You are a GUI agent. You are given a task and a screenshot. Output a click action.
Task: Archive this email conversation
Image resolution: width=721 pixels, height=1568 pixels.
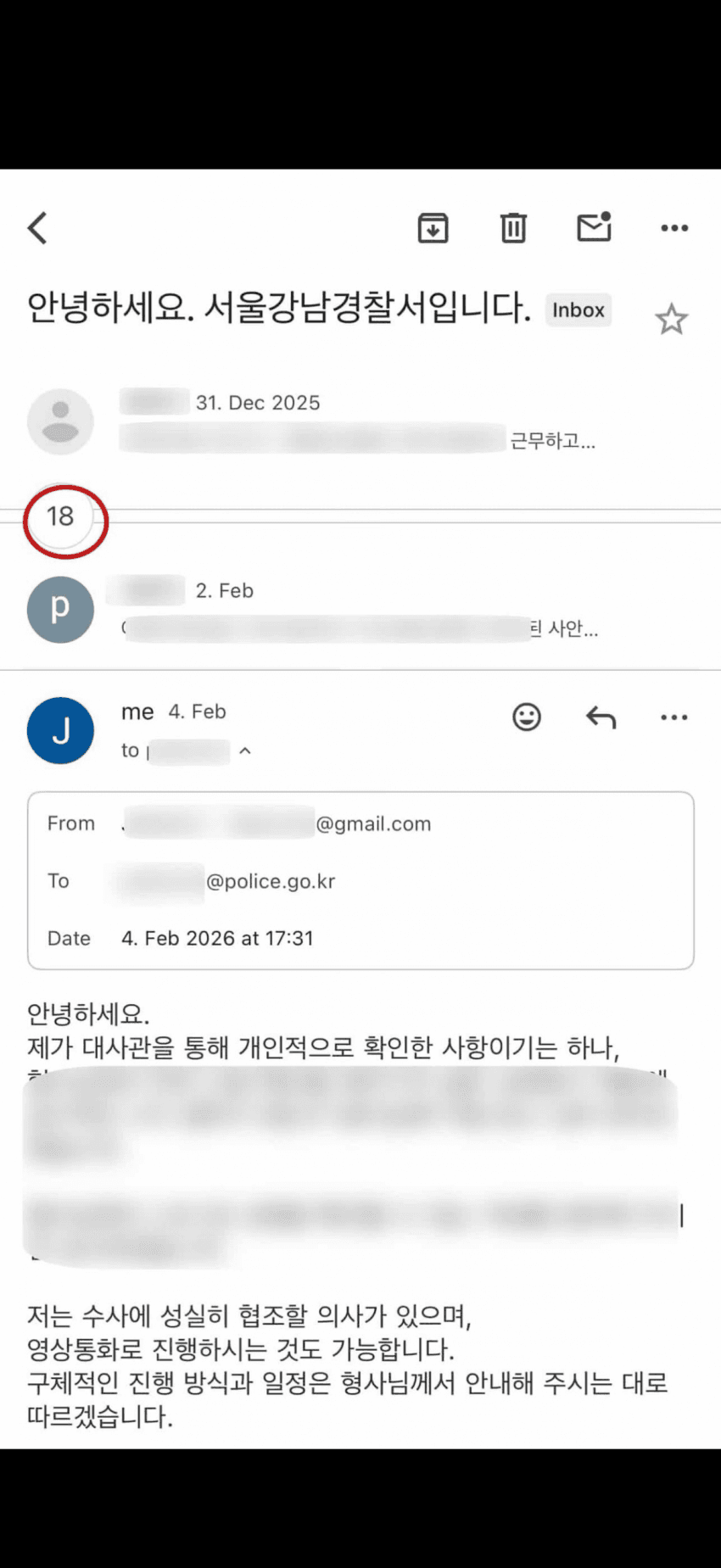433,228
